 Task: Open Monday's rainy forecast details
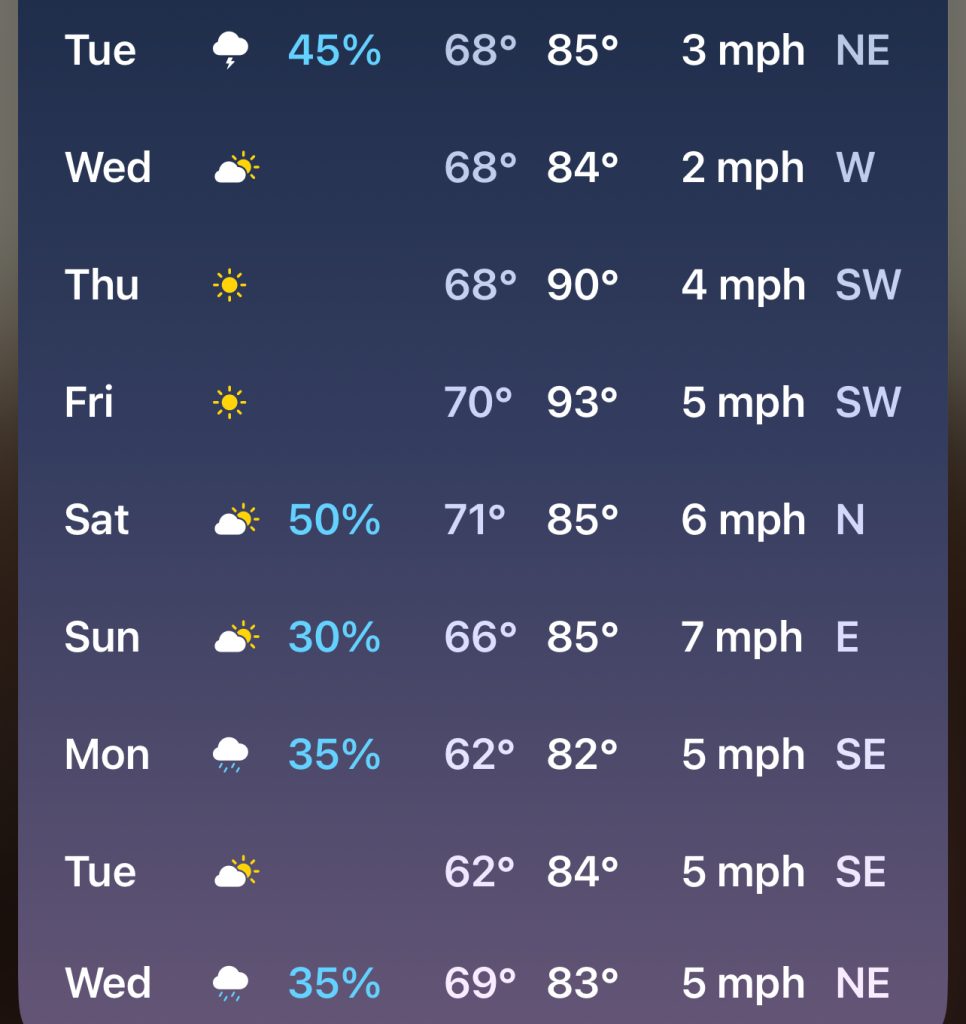[x=482, y=754]
